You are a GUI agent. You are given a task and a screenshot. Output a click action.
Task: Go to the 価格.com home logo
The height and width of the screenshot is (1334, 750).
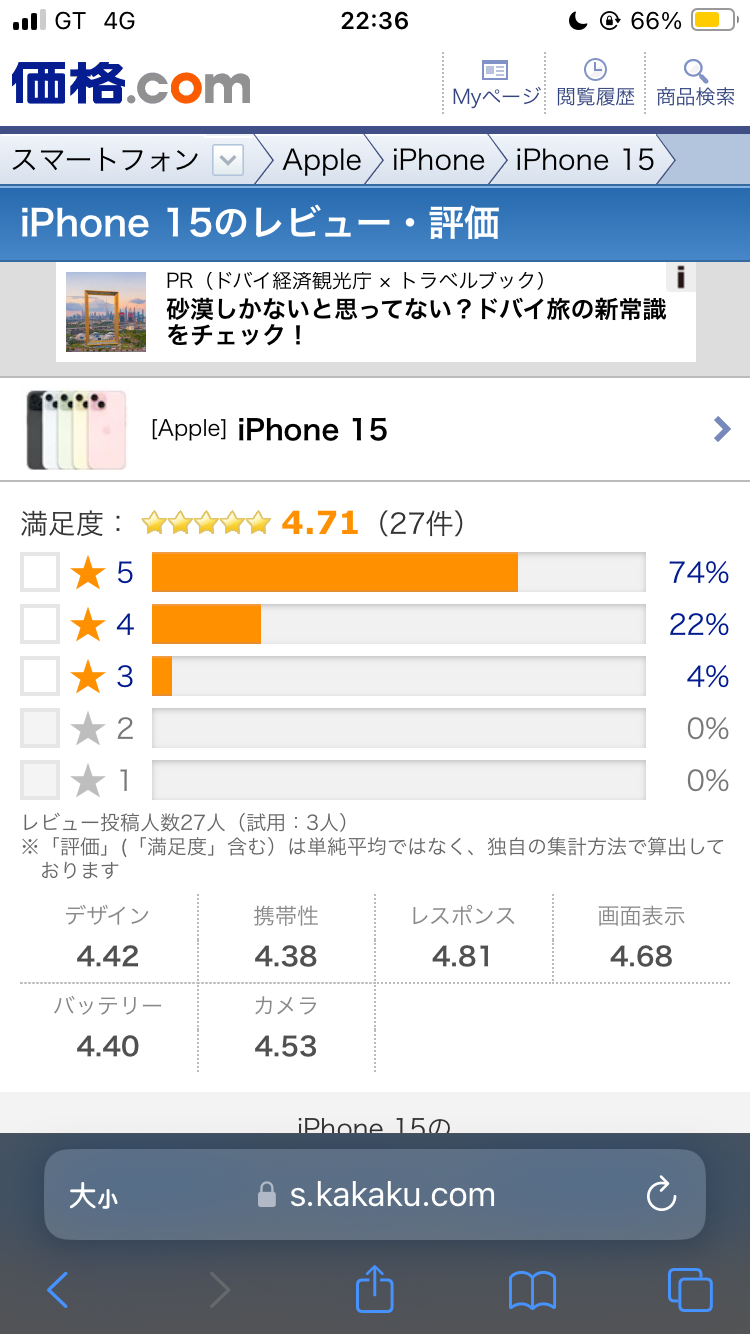pyautogui.click(x=131, y=84)
